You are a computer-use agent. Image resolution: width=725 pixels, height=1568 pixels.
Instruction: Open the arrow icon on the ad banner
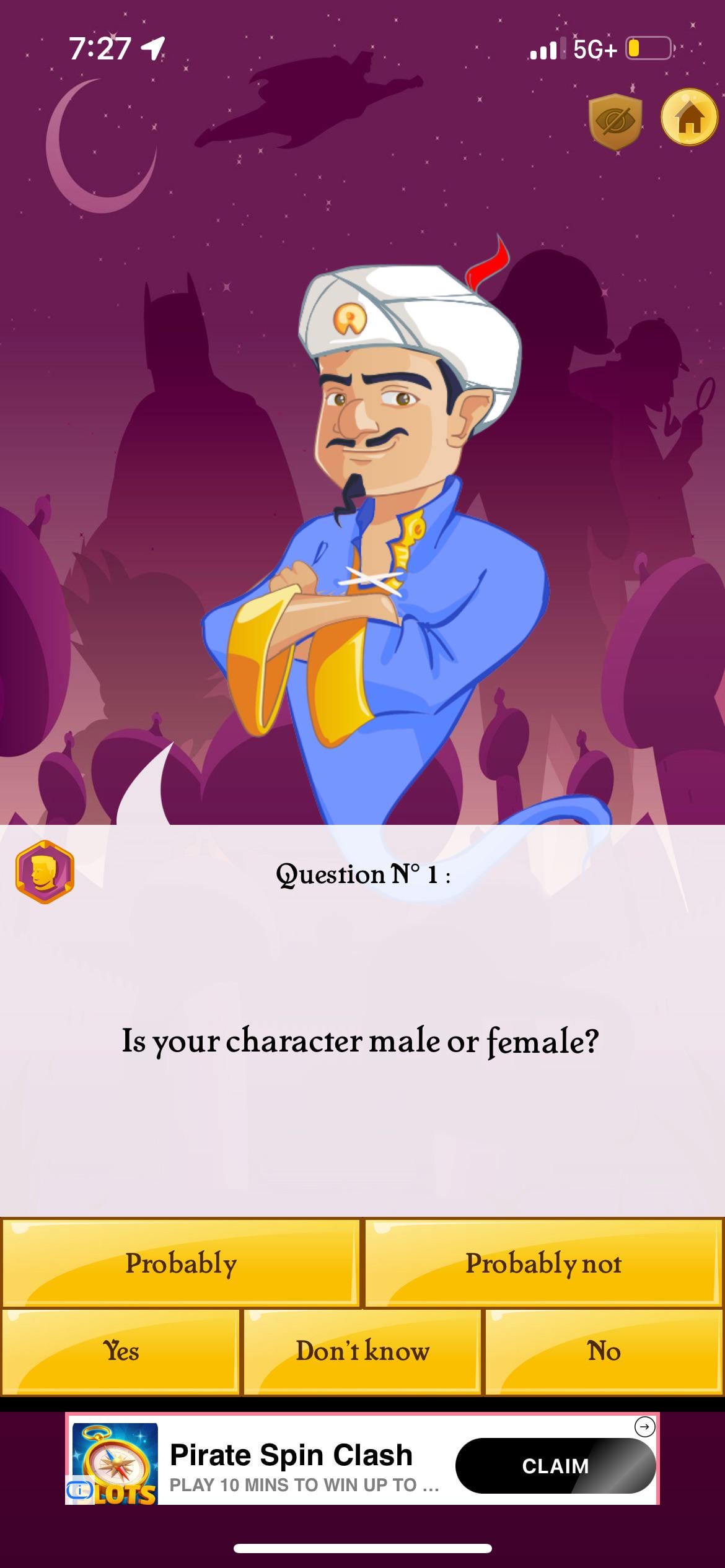pos(644,1427)
